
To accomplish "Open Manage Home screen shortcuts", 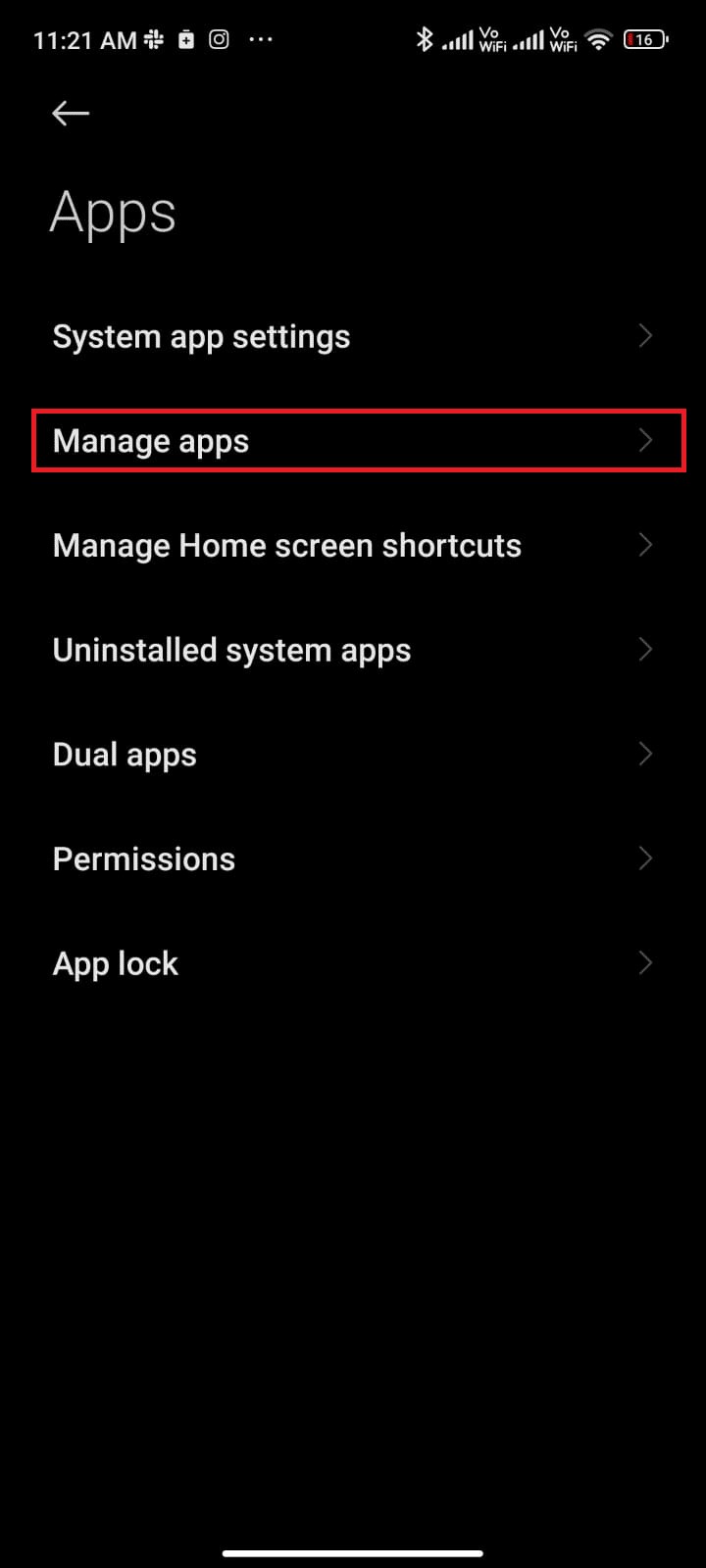I will (x=353, y=546).
